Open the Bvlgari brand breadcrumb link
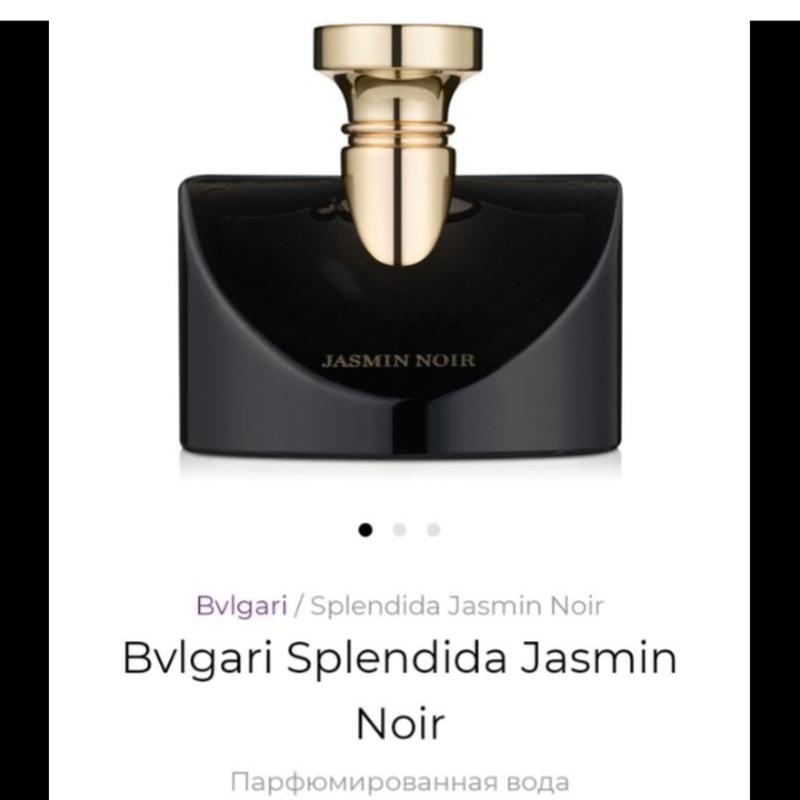Screen dimensions: 800x800 pos(242,605)
